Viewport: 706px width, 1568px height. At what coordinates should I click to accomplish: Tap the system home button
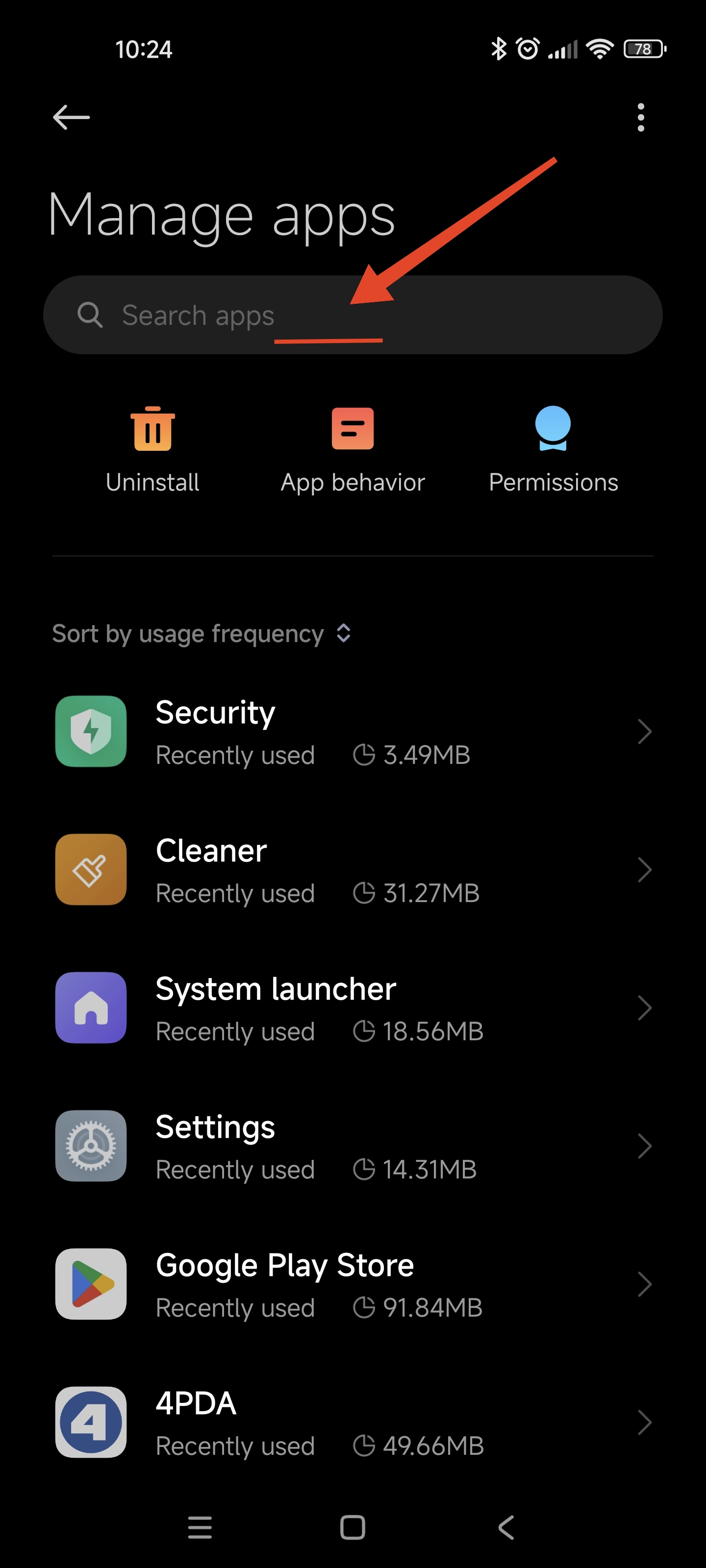pos(353,1527)
